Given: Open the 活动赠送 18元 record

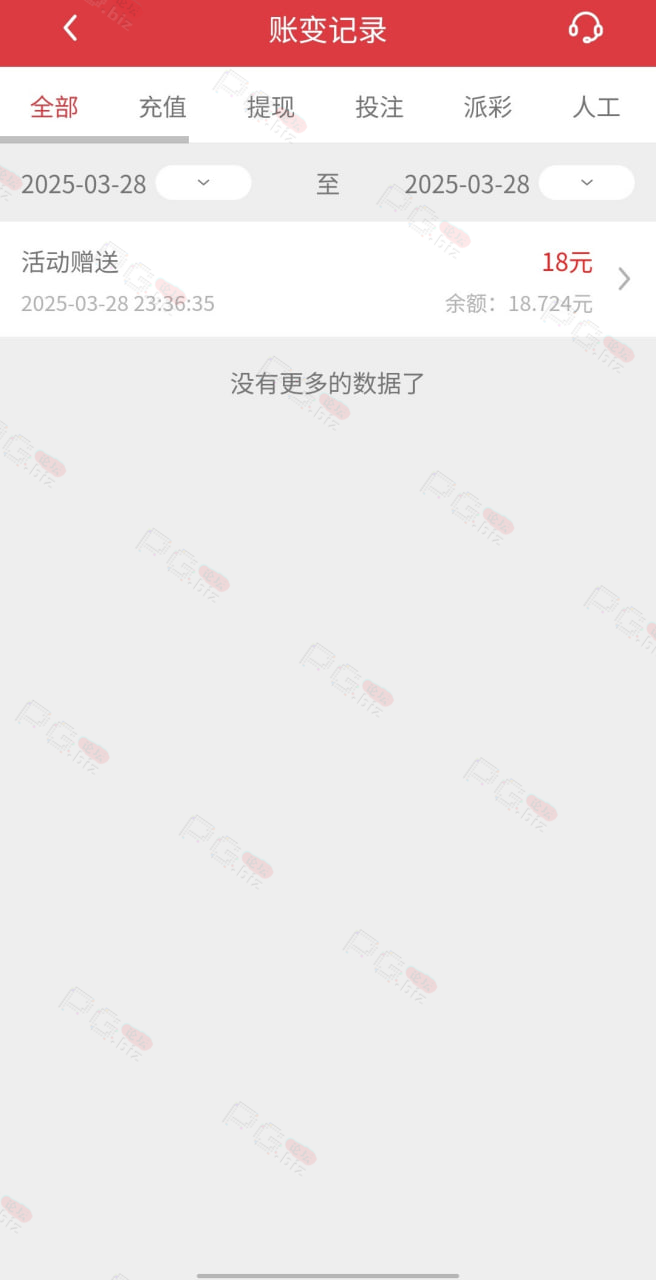Looking at the screenshot, I should click(x=328, y=279).
